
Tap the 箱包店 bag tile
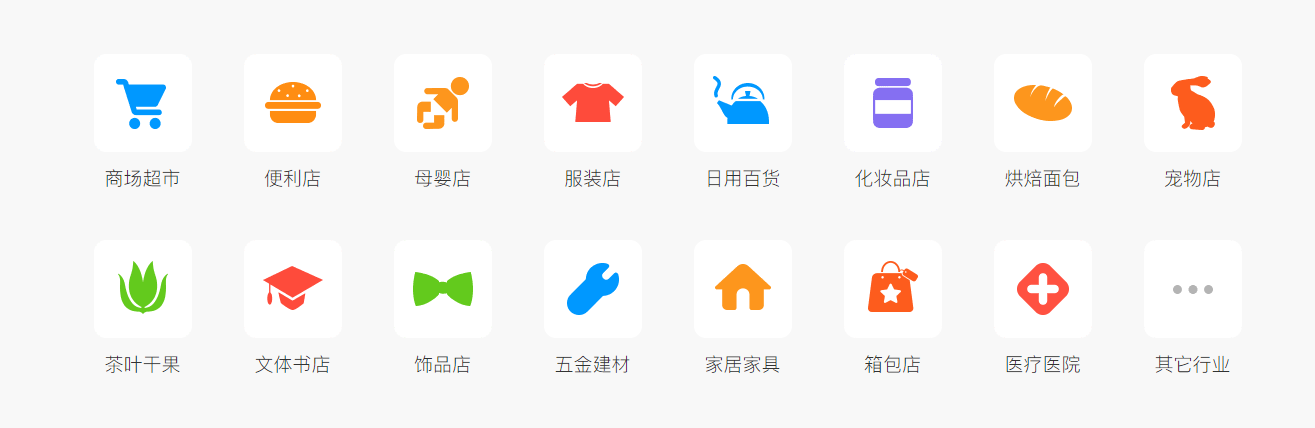click(893, 289)
